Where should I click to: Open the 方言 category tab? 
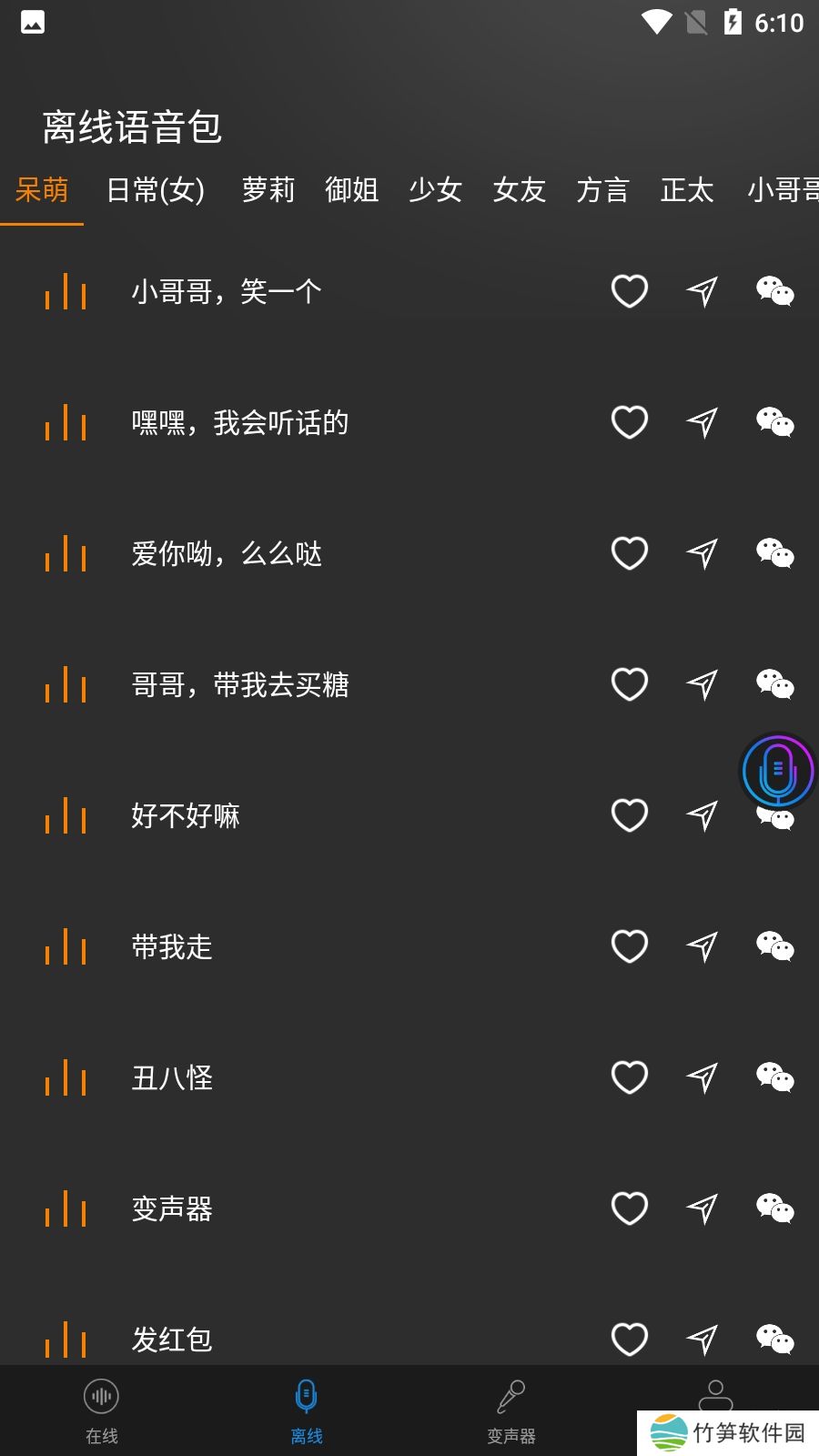point(603,190)
